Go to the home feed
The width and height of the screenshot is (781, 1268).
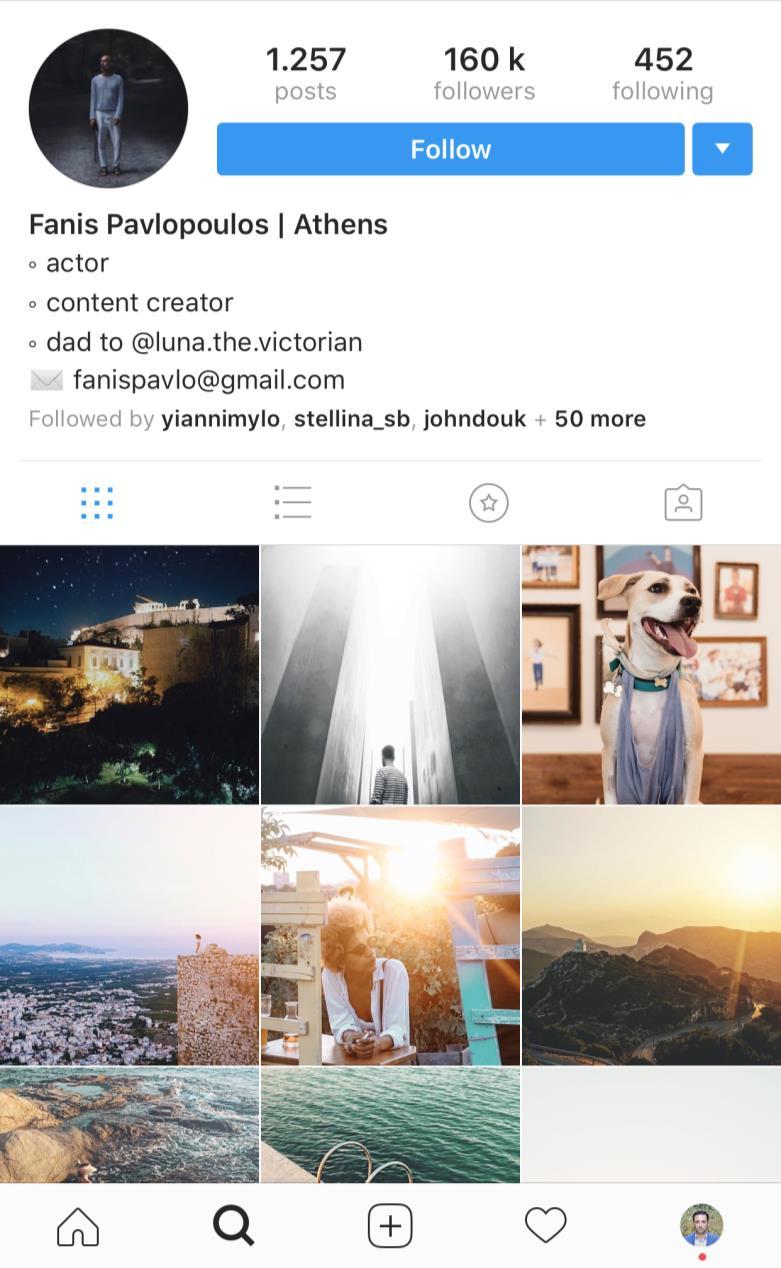point(78,1226)
